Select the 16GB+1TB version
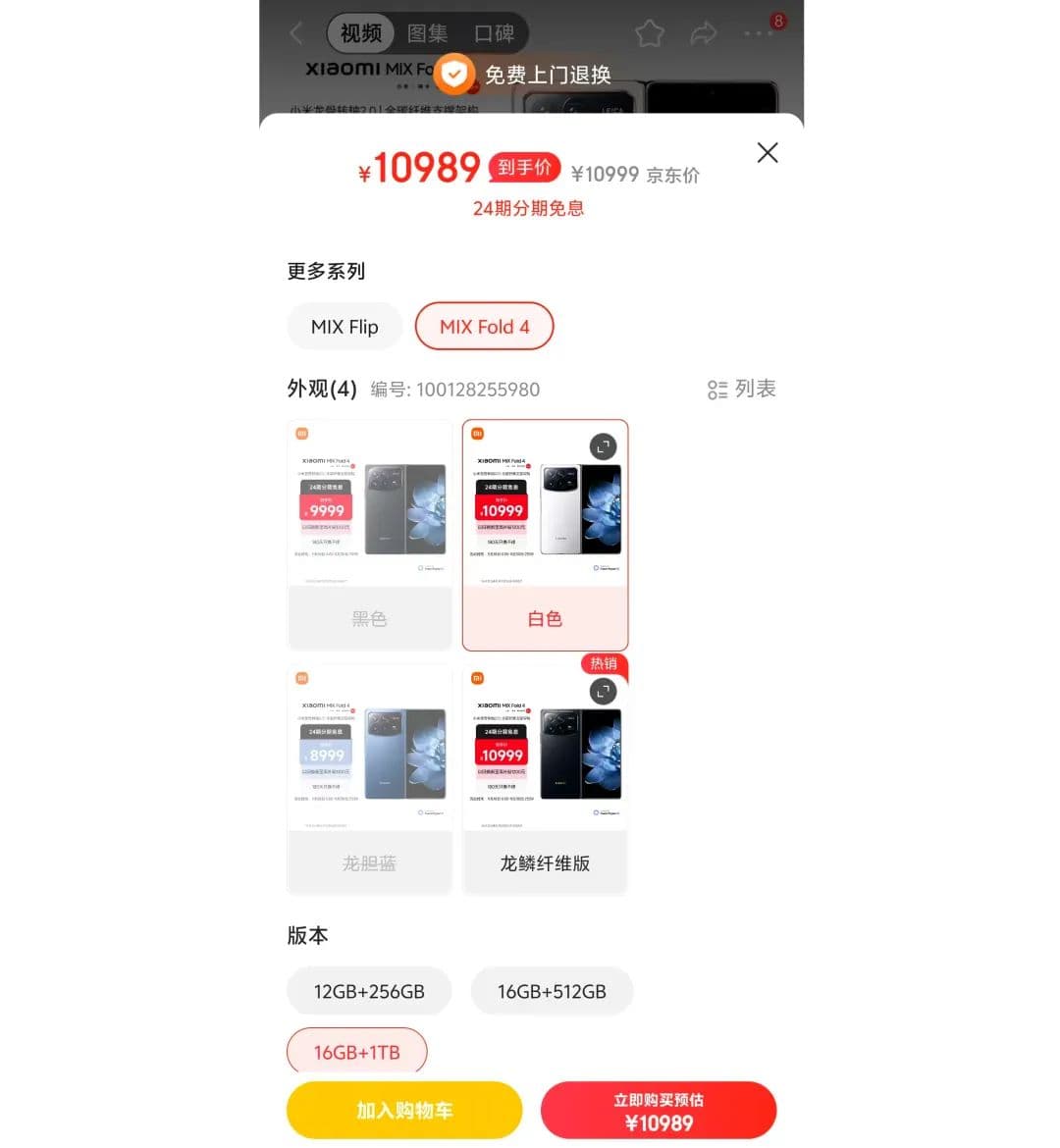1060x1148 pixels. (x=357, y=1052)
